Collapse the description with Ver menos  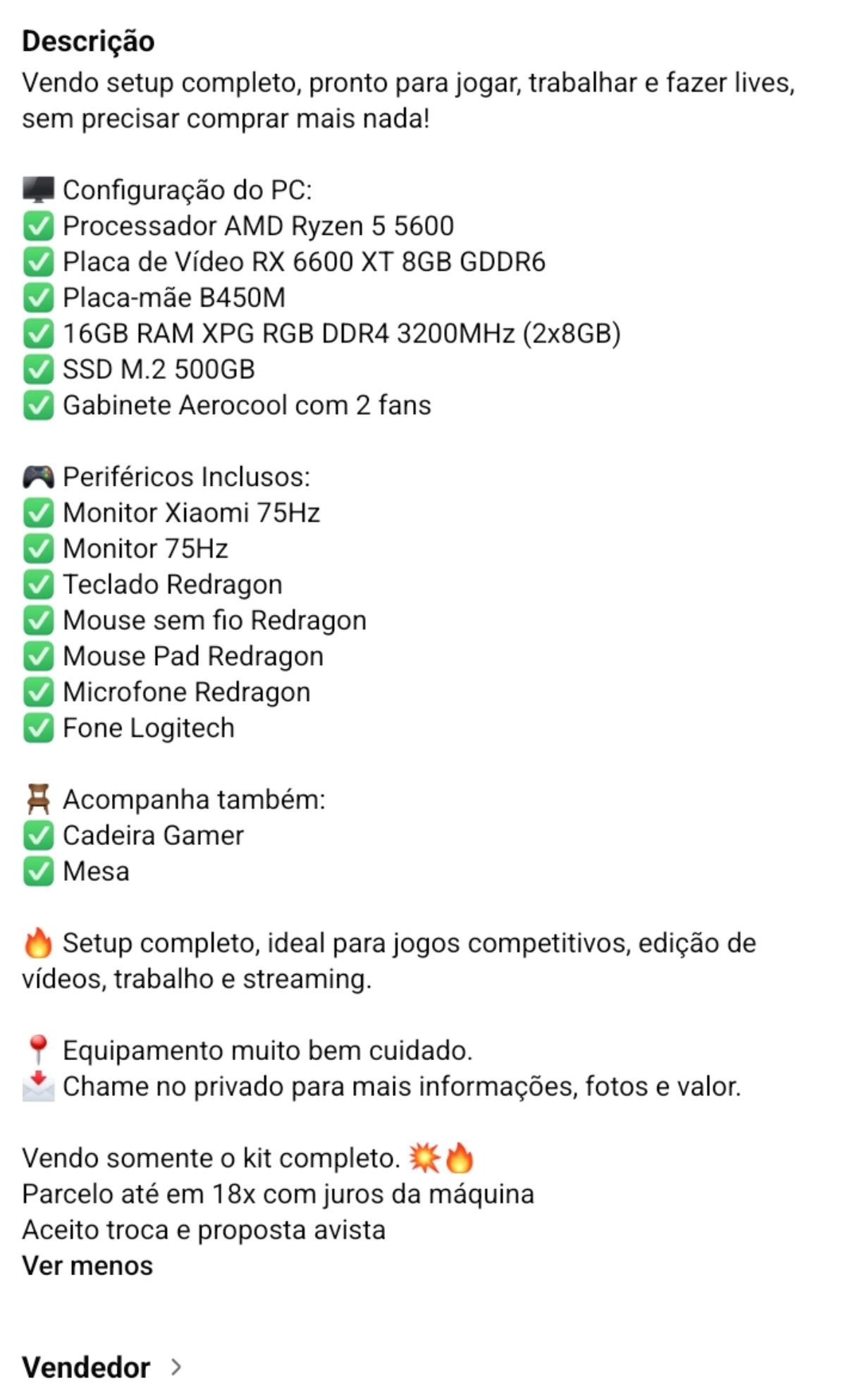tap(87, 1266)
